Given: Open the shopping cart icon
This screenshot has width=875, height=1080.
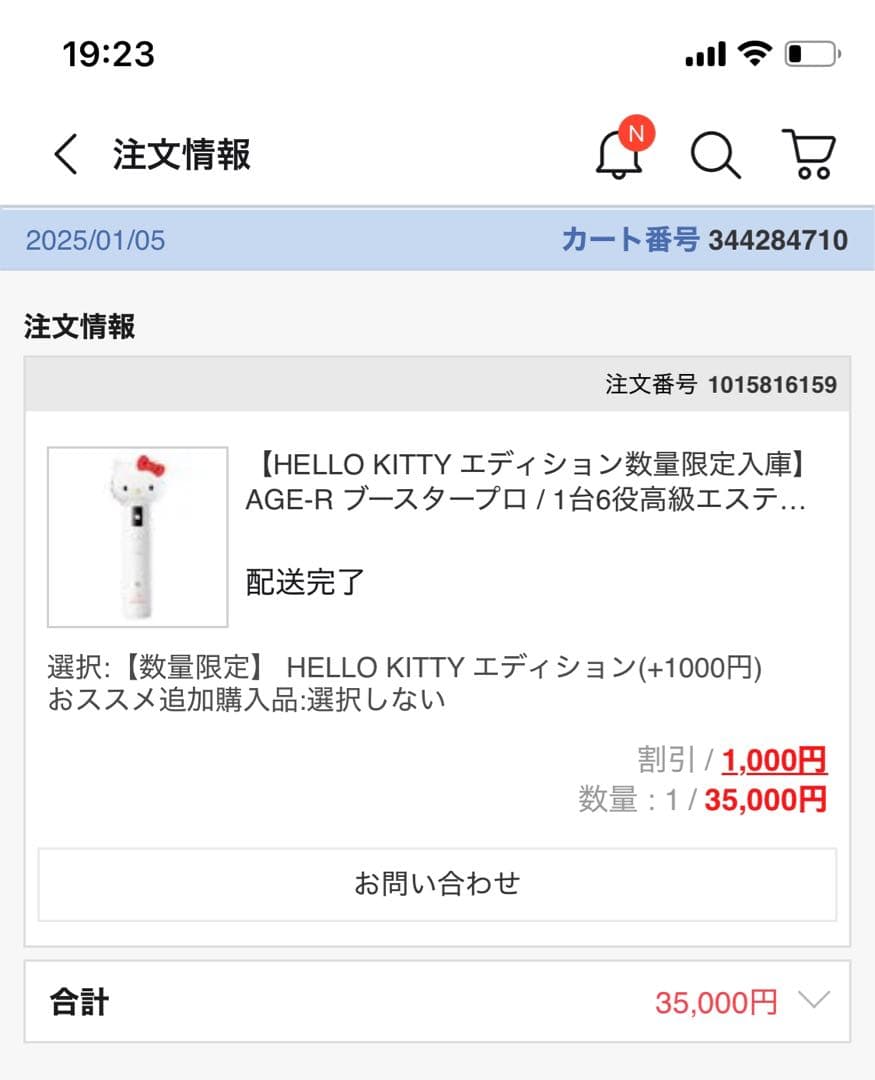Looking at the screenshot, I should click(x=810, y=153).
